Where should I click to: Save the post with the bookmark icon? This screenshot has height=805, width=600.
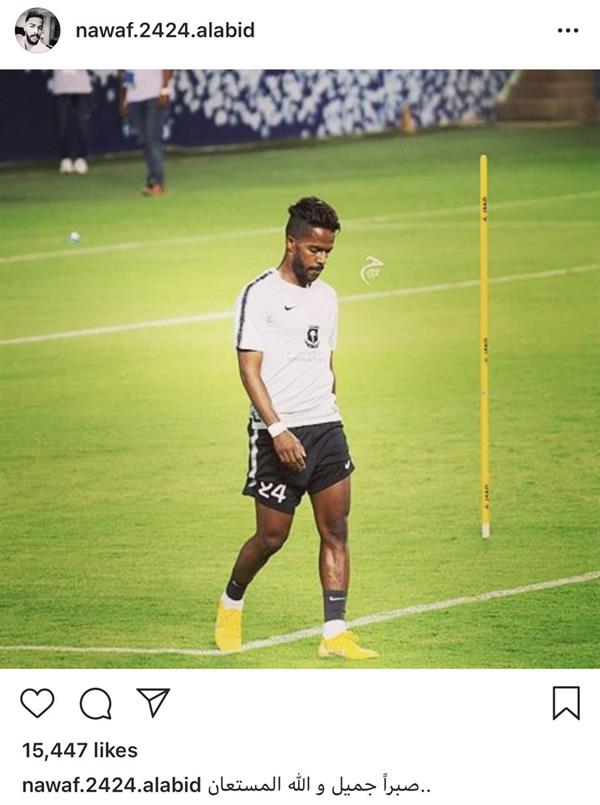[x=565, y=703]
